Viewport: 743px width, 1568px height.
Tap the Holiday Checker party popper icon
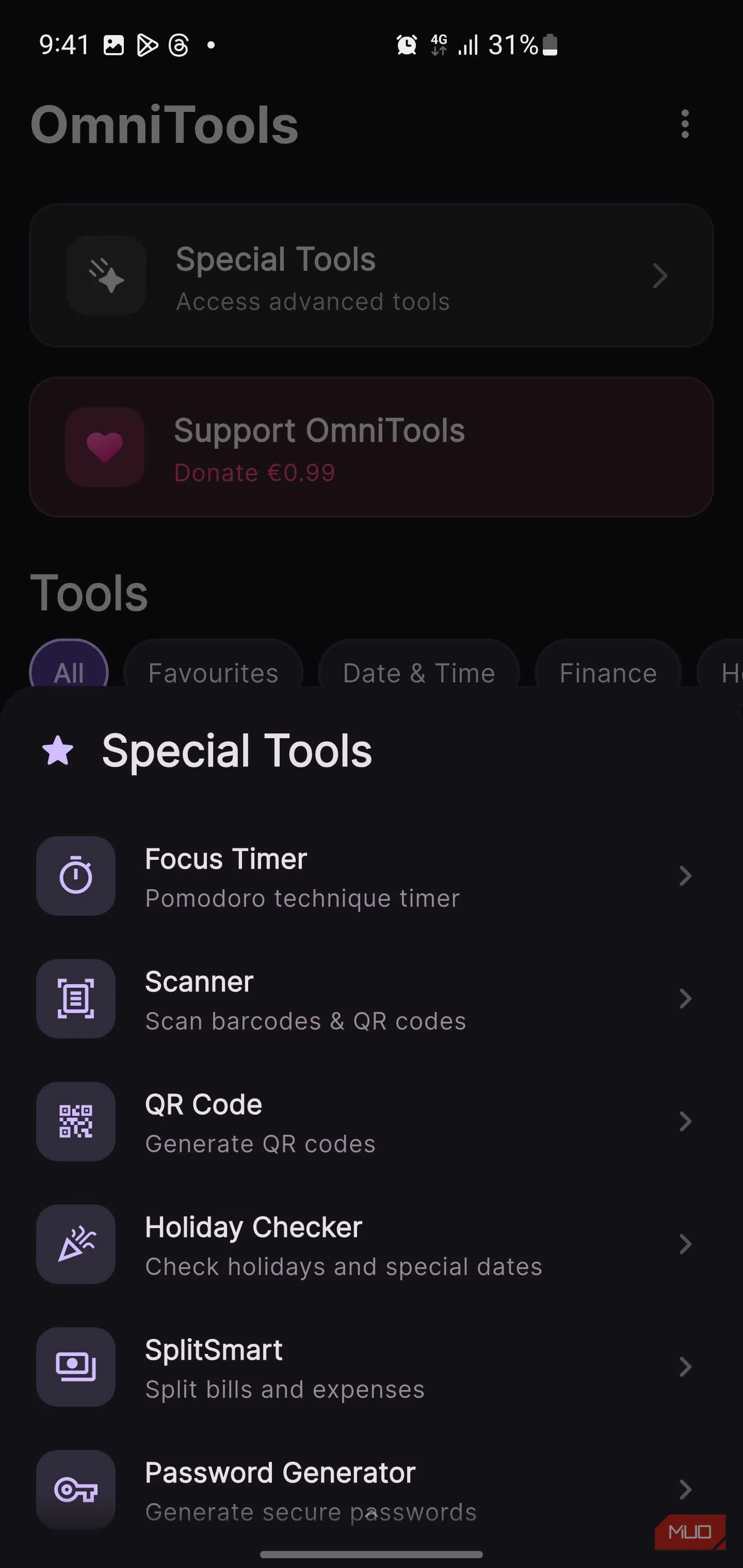[75, 1244]
